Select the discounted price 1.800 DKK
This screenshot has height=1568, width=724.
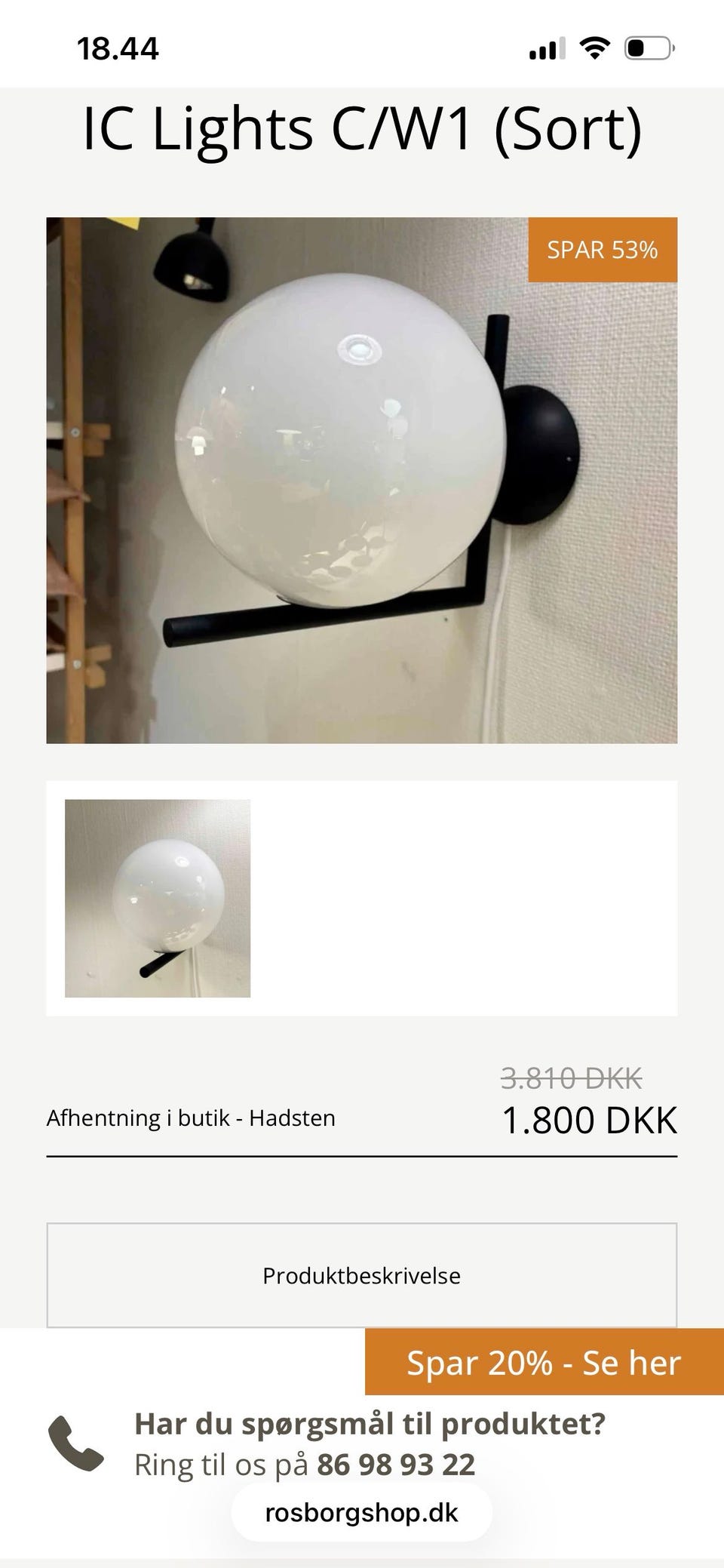click(x=591, y=1121)
